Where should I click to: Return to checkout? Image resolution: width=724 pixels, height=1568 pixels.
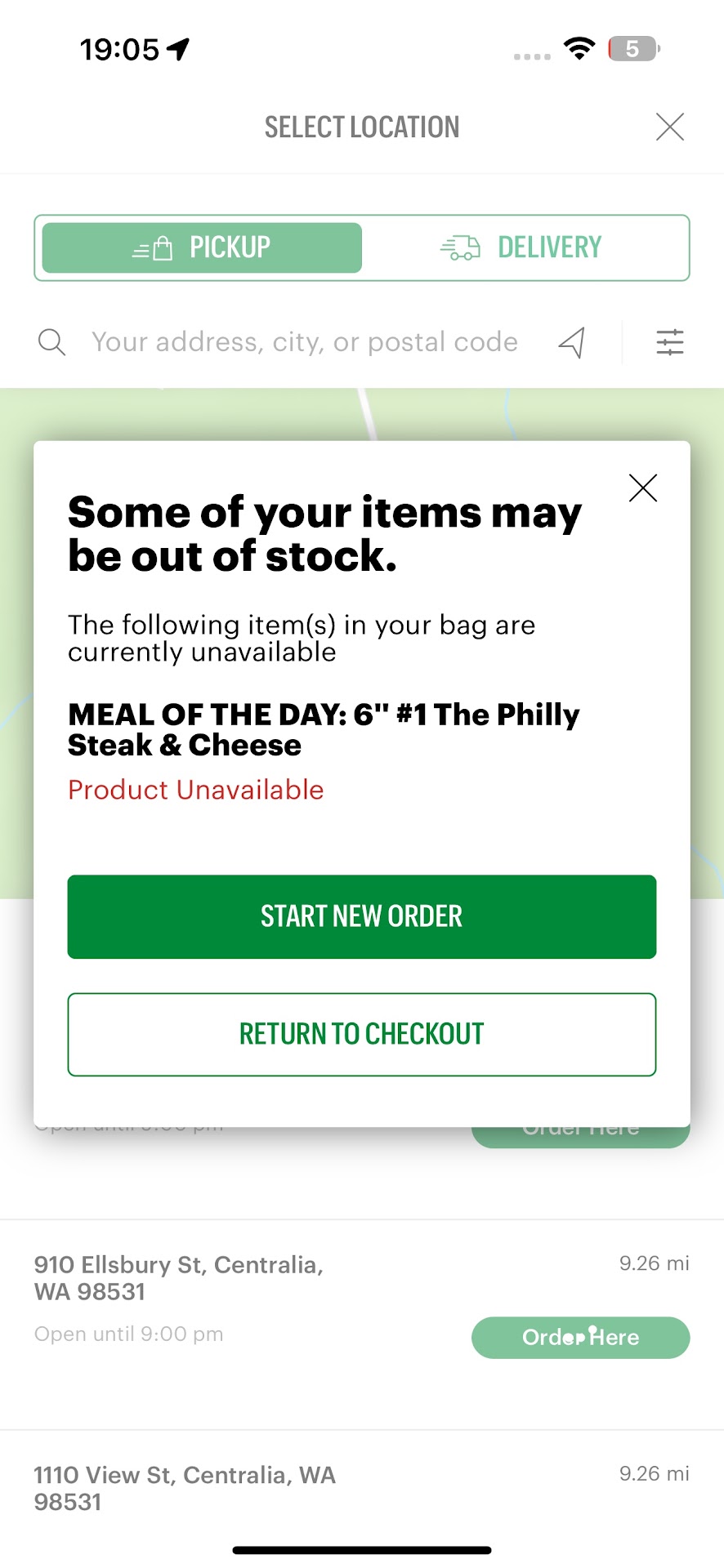[361, 1034]
